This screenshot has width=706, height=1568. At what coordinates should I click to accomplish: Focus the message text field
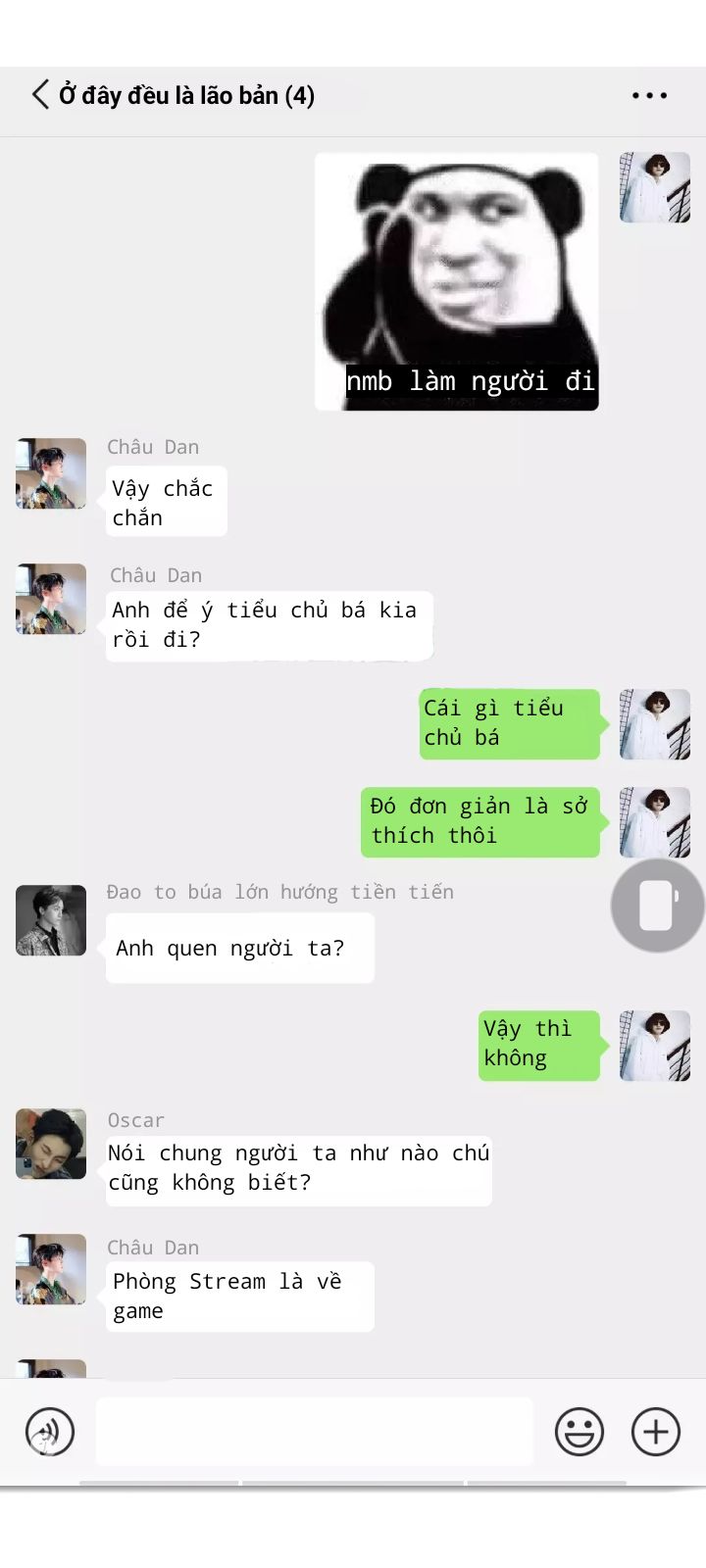[314, 1432]
